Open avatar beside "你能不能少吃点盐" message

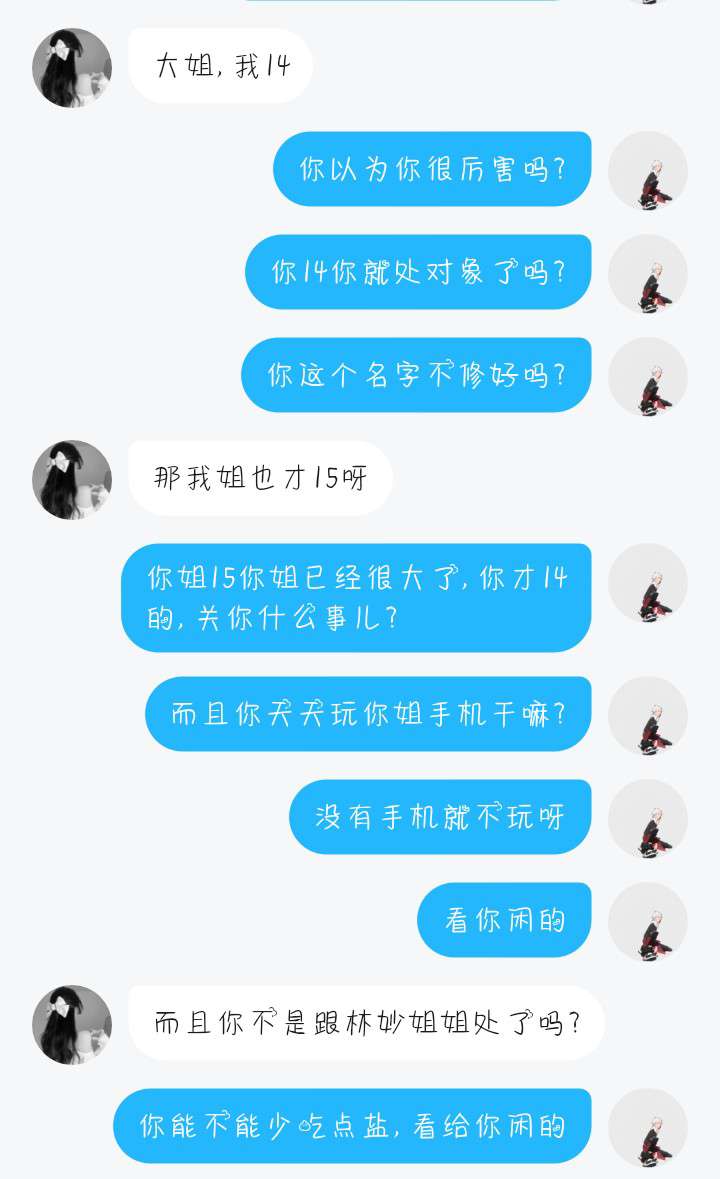[x=648, y=1128]
